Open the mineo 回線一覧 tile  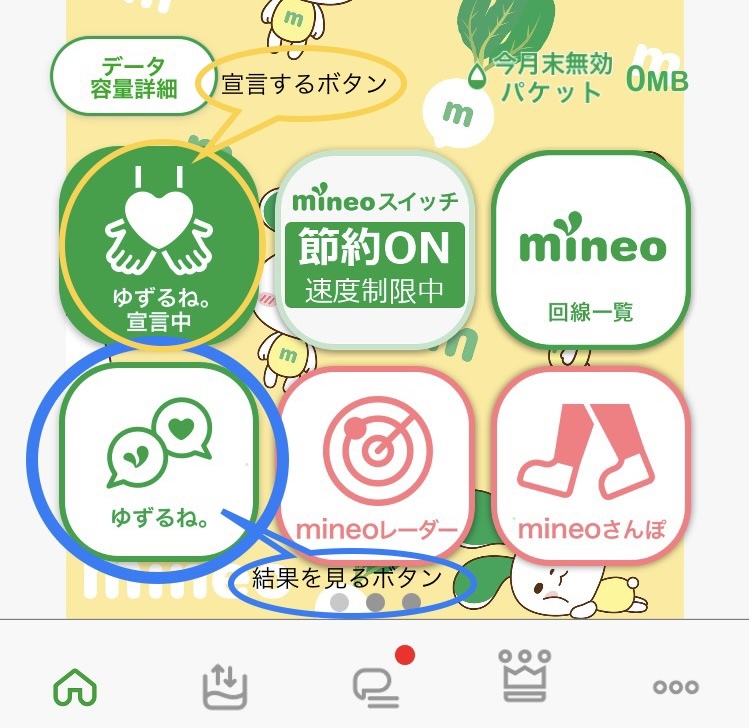591,250
